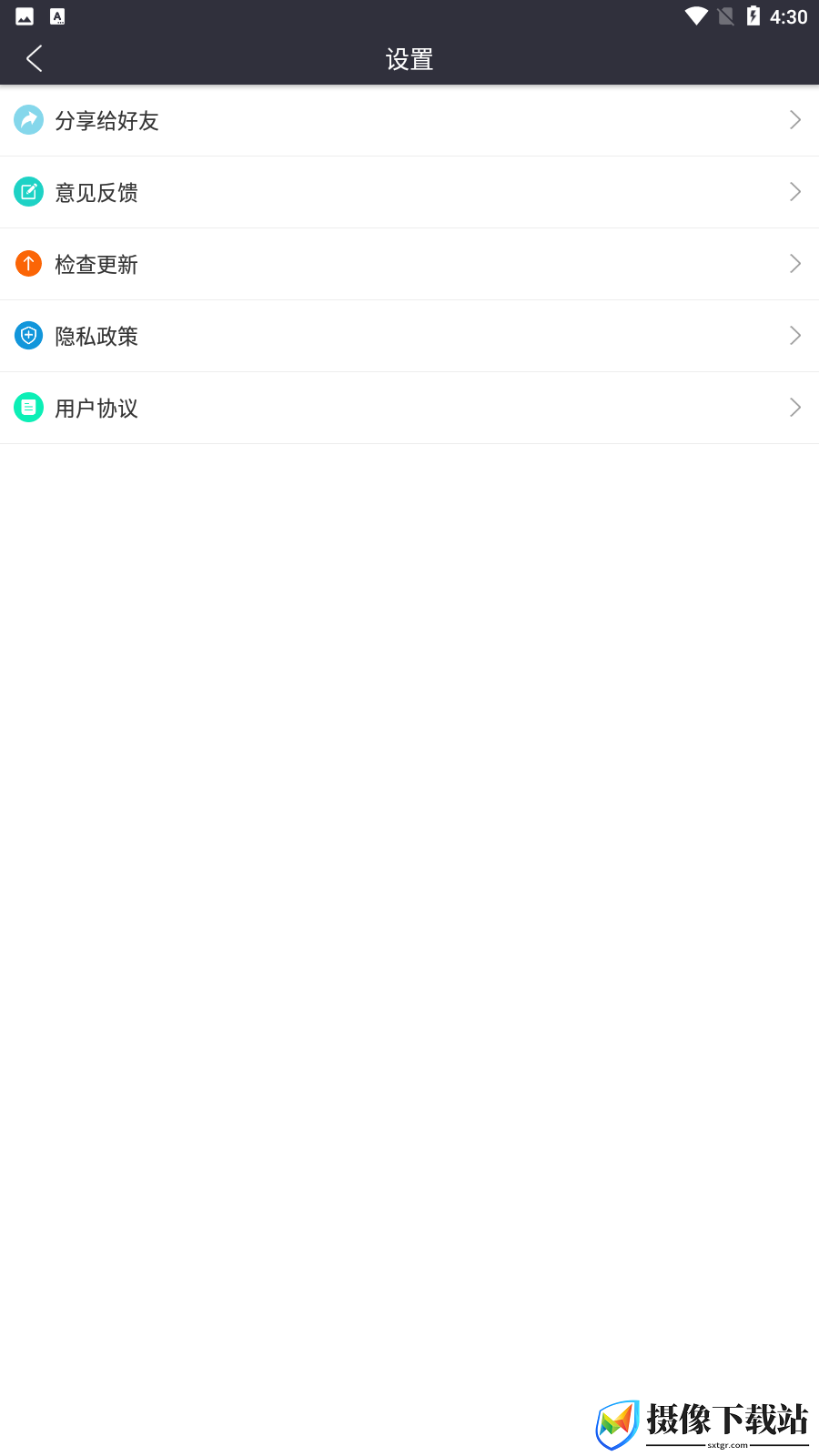Tap 检查更新 to check for updates

409,264
